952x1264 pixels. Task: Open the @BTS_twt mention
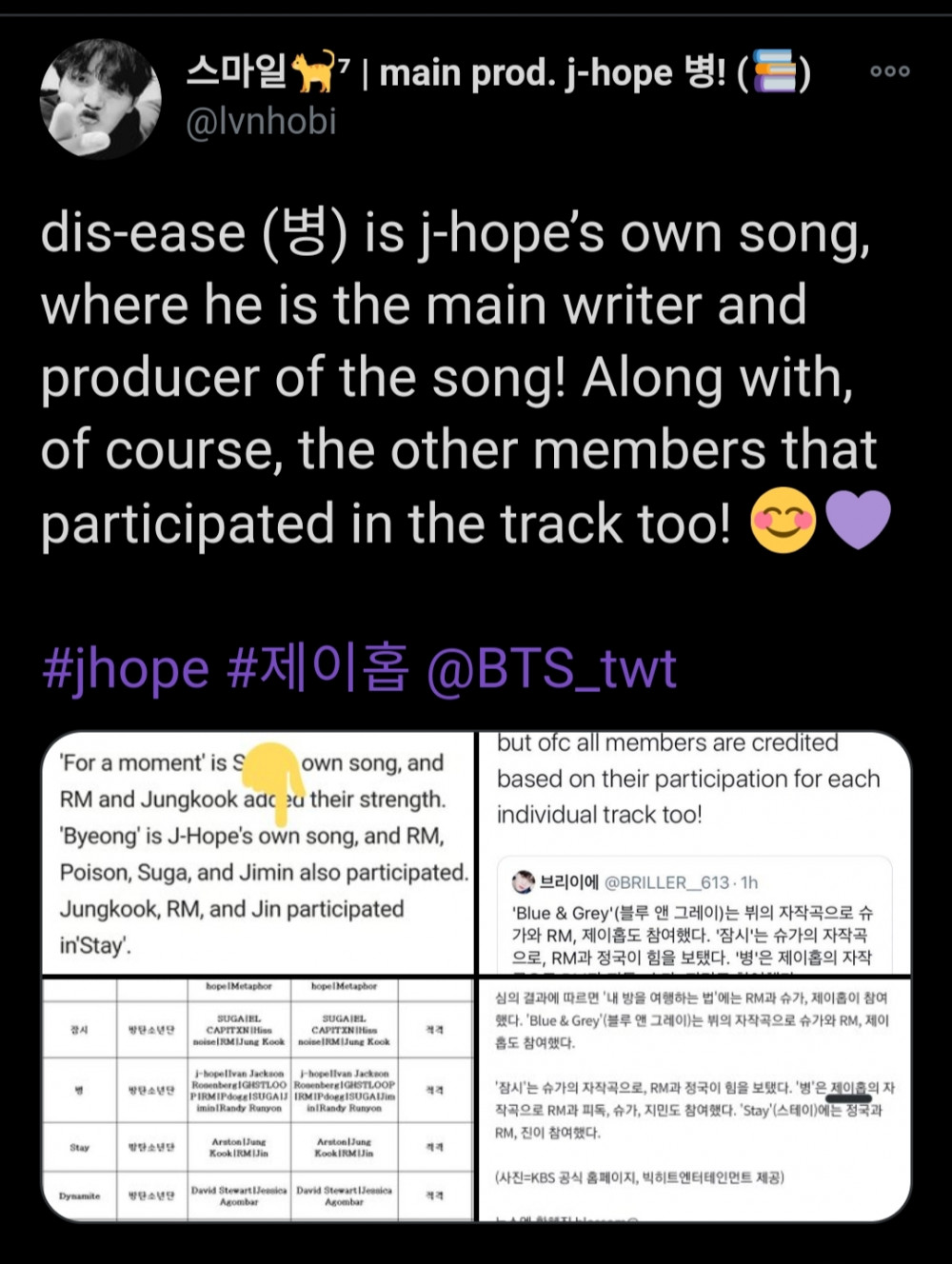[x=551, y=668]
